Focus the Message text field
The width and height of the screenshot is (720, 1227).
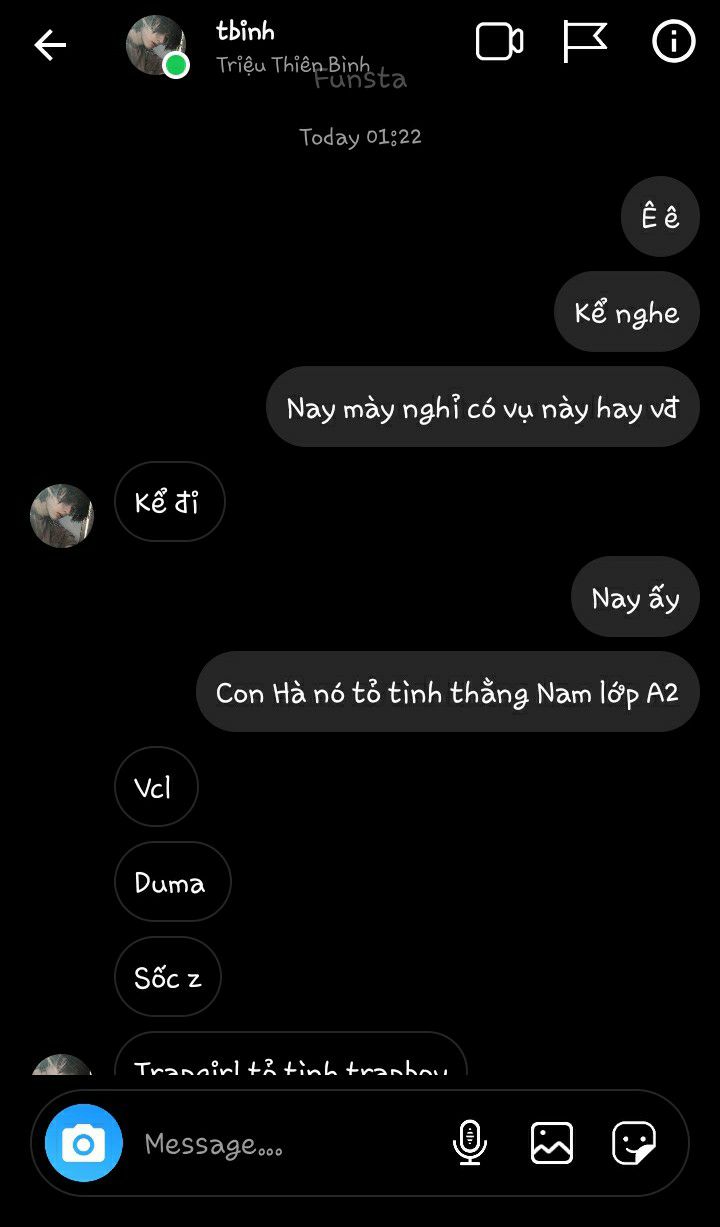280,1144
